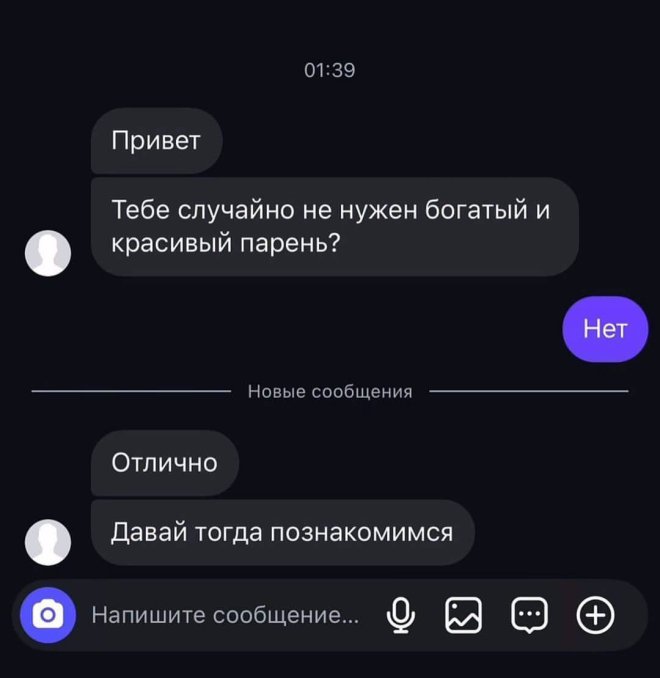The height and width of the screenshot is (678, 660).
Task: Tap the message input field
Action: (x=225, y=615)
